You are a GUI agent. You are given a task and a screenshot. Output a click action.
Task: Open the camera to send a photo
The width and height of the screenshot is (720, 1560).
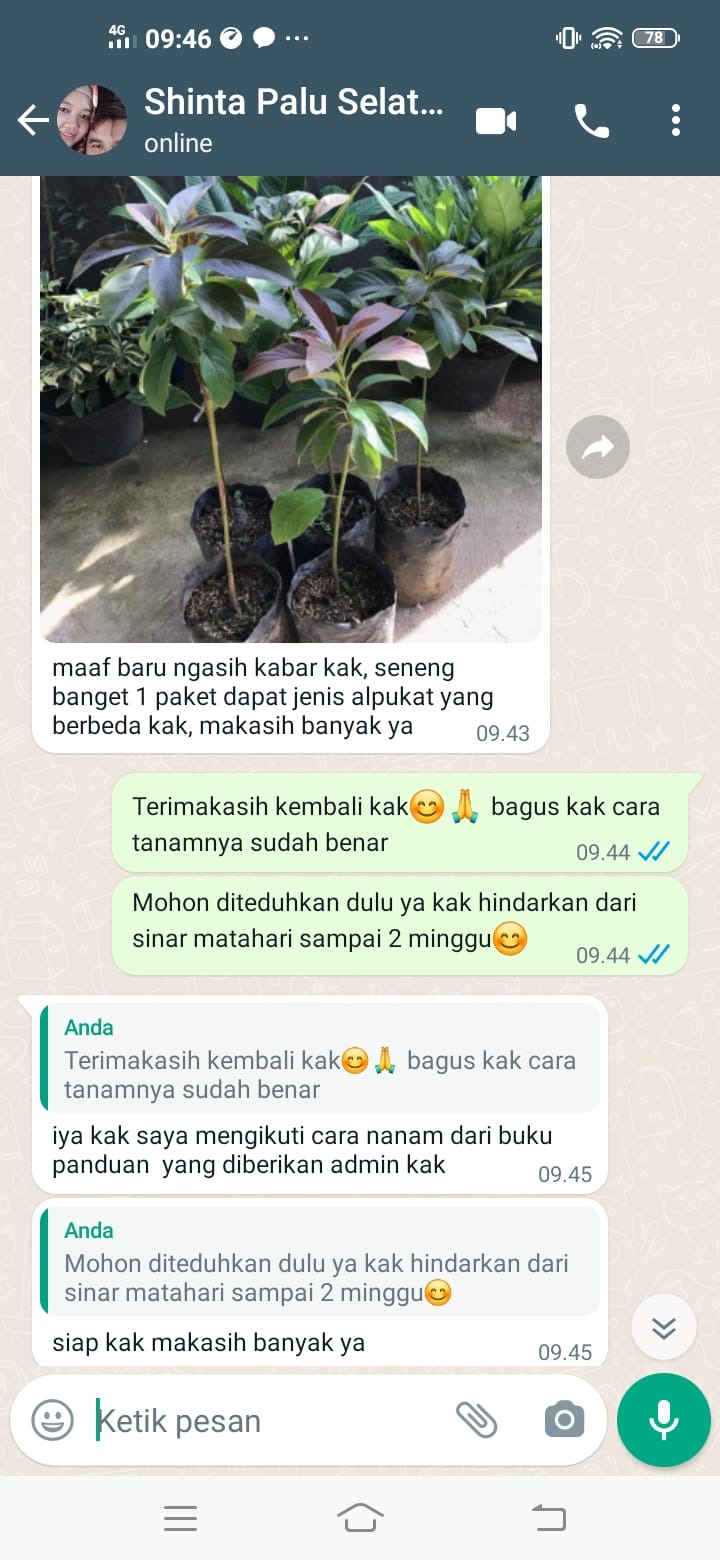click(x=564, y=1420)
